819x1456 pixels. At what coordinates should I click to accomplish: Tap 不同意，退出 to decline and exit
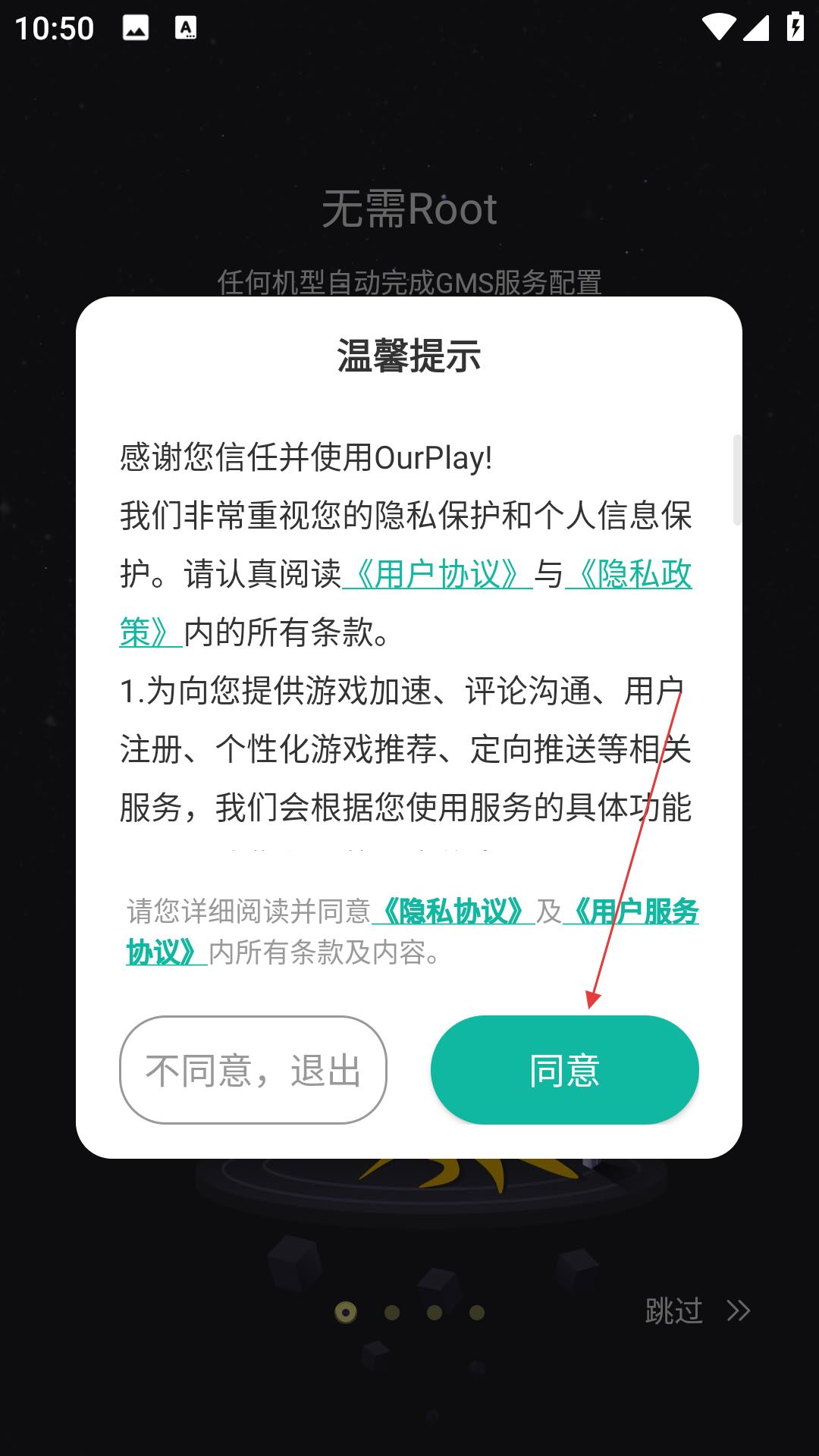pyautogui.click(x=253, y=1070)
